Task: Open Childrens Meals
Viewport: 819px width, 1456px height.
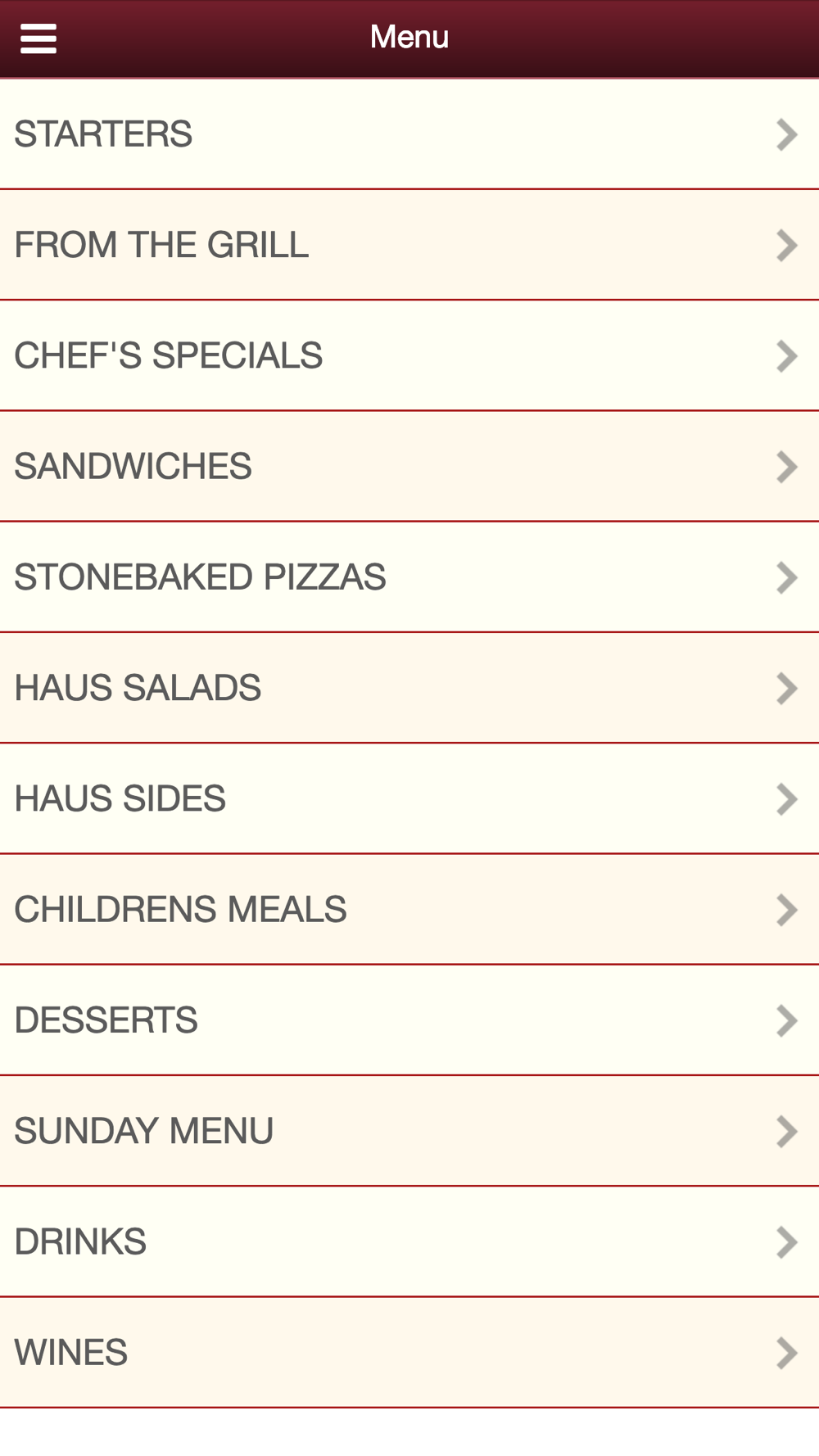Action: 409,909
